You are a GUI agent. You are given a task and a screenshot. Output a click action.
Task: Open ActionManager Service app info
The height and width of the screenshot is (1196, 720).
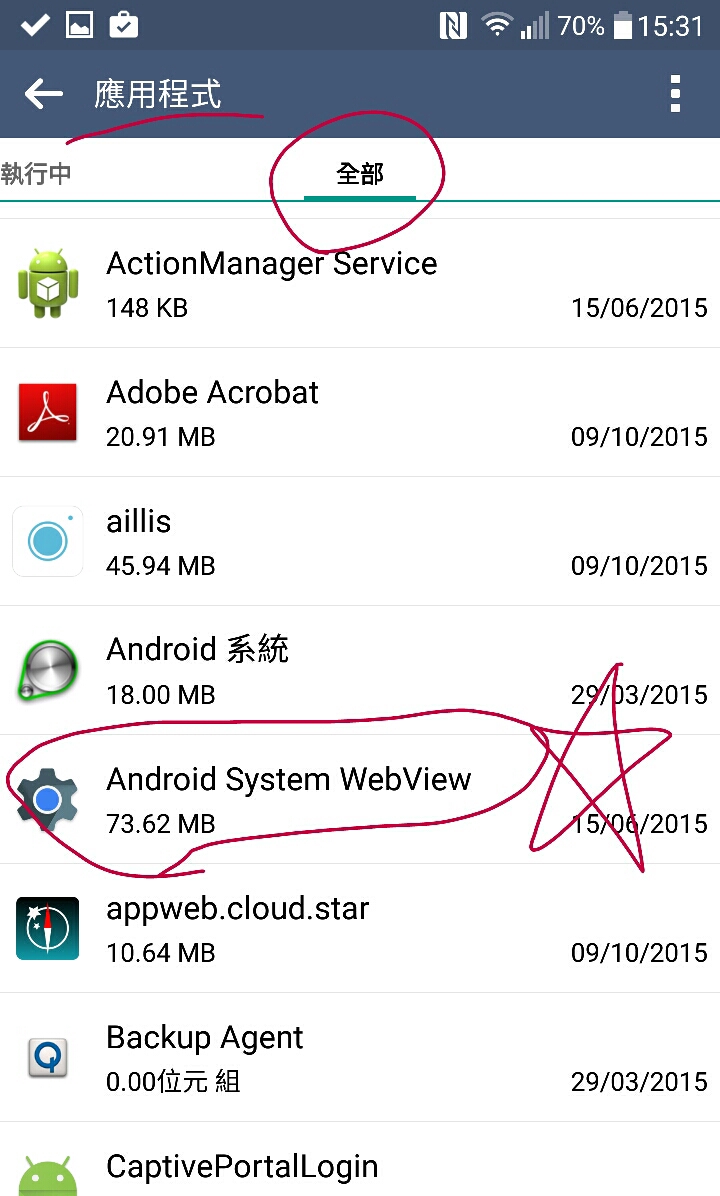(x=360, y=284)
